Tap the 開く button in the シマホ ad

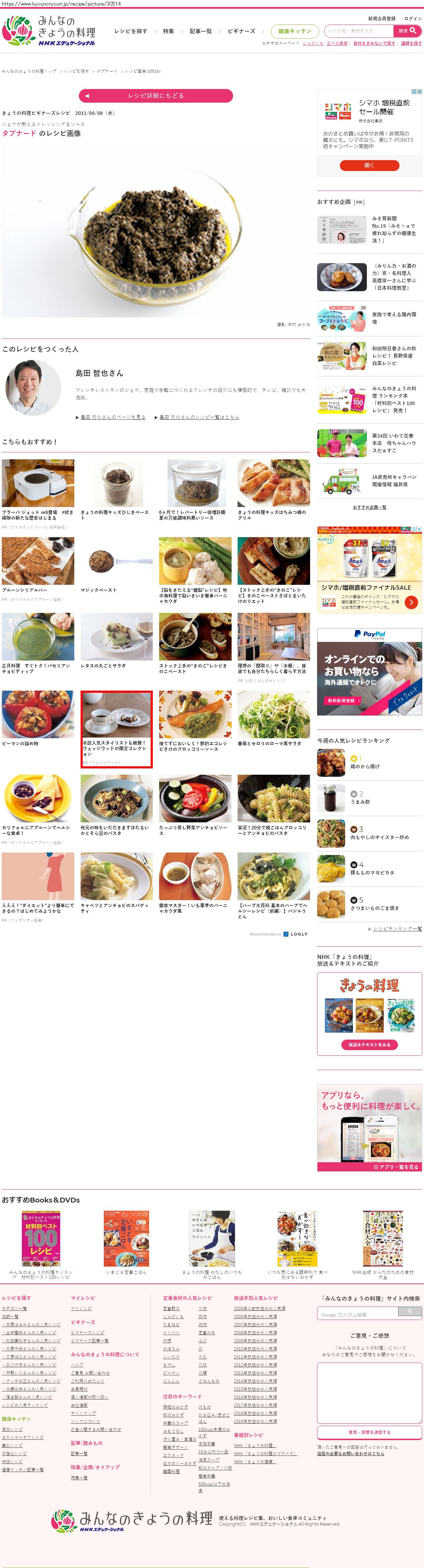(369, 165)
